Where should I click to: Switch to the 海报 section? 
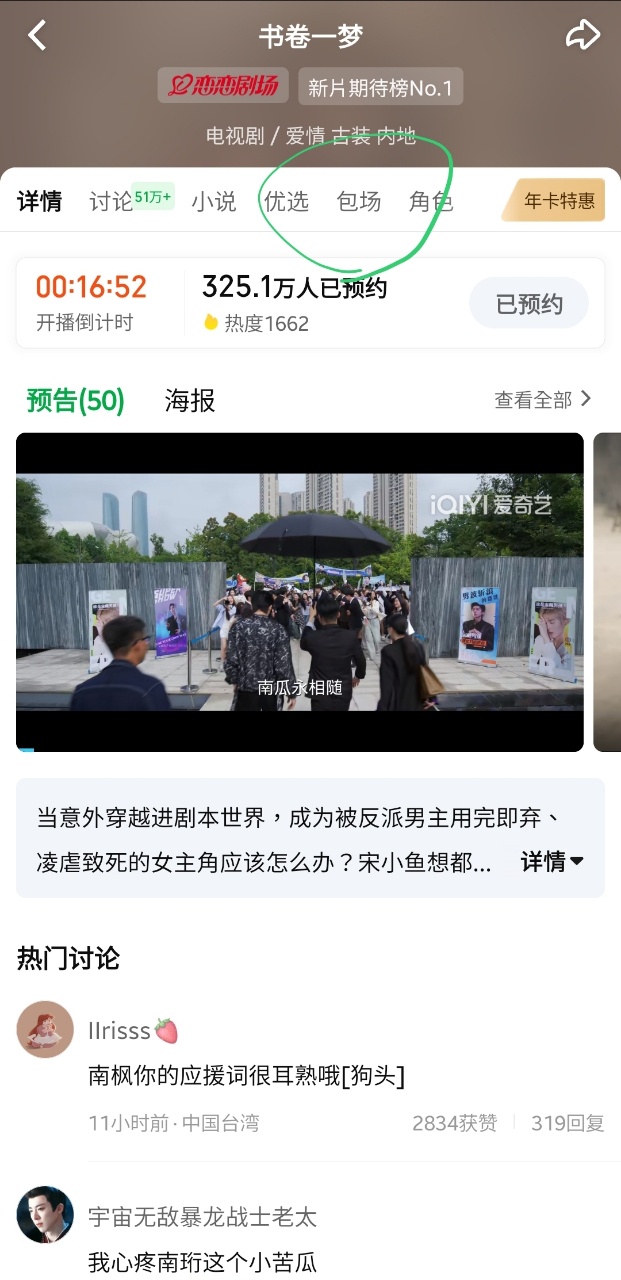(x=190, y=401)
